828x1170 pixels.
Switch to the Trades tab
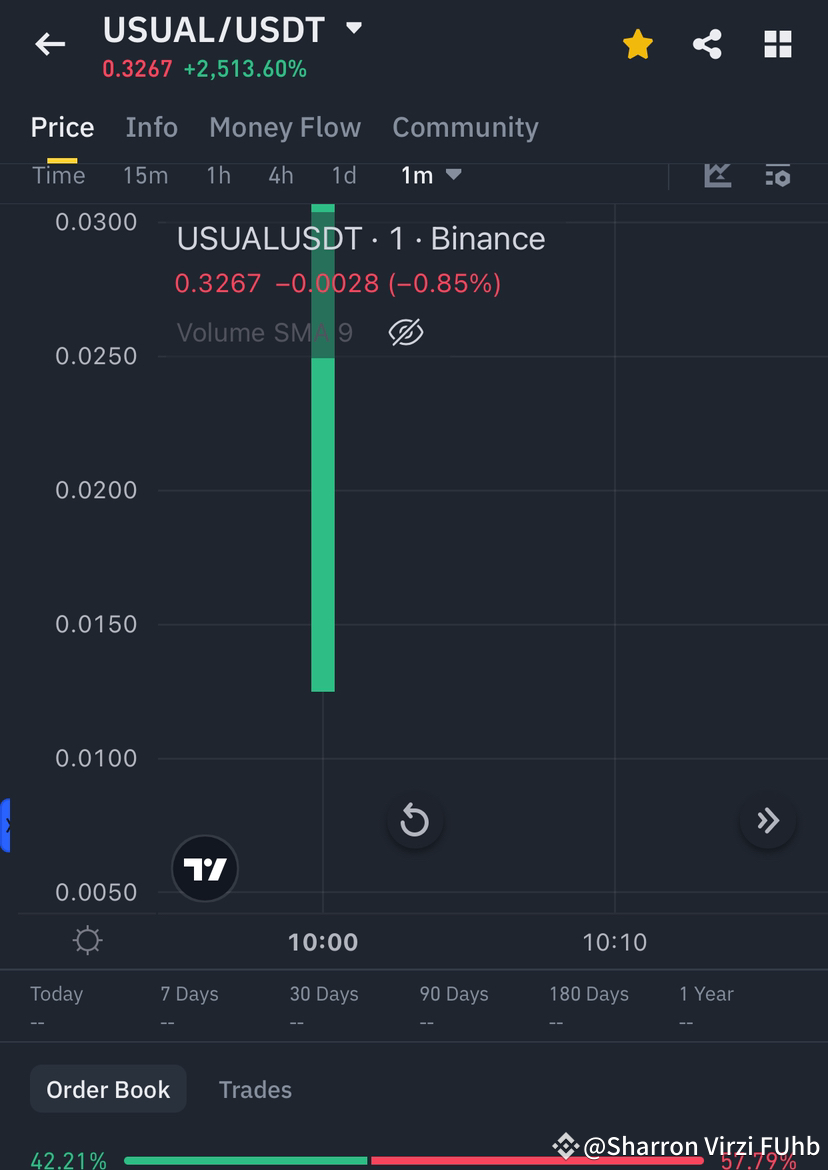coord(255,1089)
